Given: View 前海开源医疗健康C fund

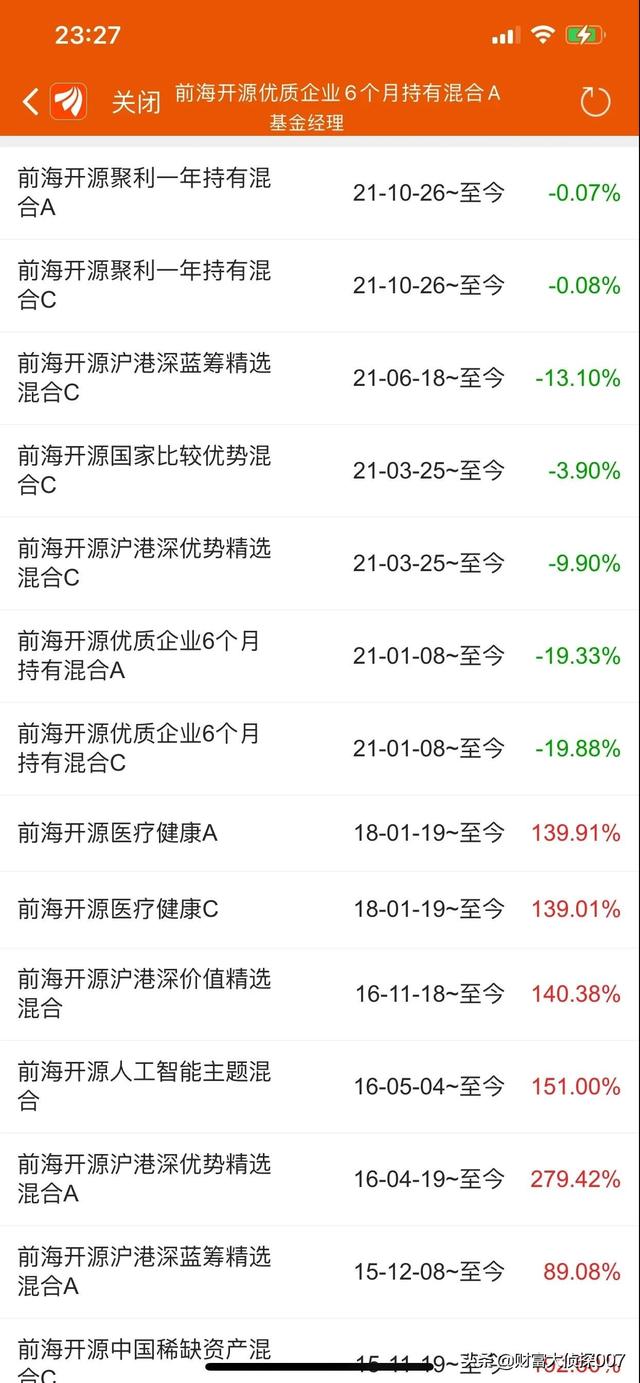Looking at the screenshot, I should (x=320, y=909).
